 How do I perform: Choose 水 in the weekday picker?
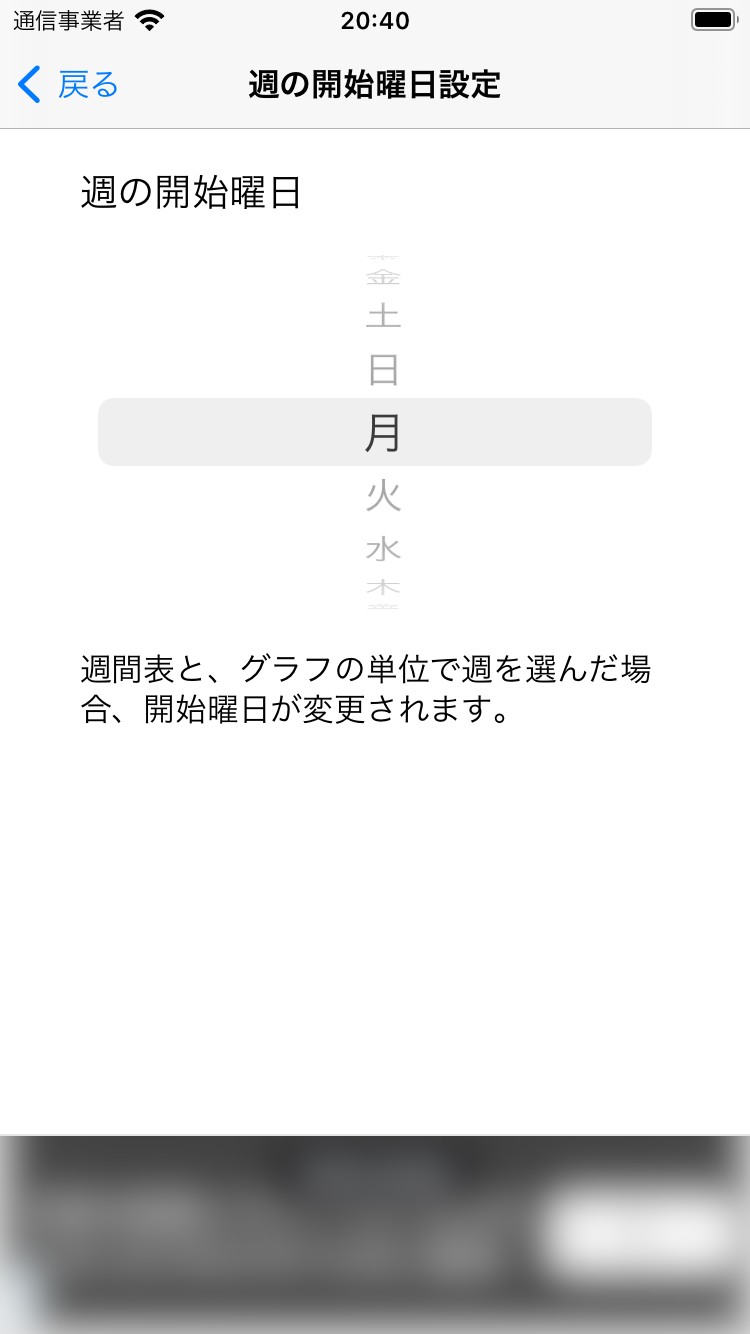pos(383,548)
